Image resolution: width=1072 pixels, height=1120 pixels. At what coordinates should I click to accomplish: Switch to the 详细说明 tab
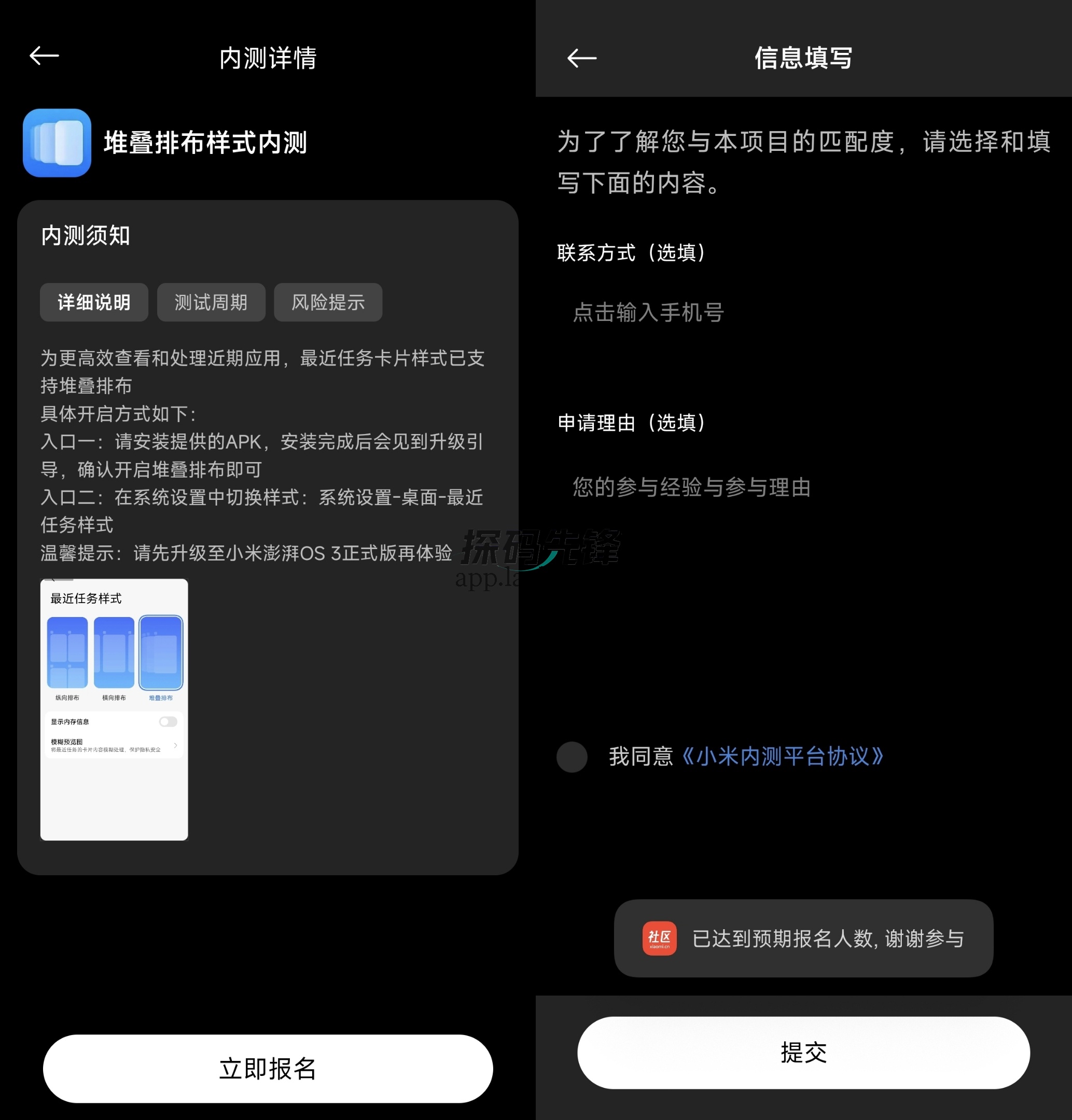point(94,302)
